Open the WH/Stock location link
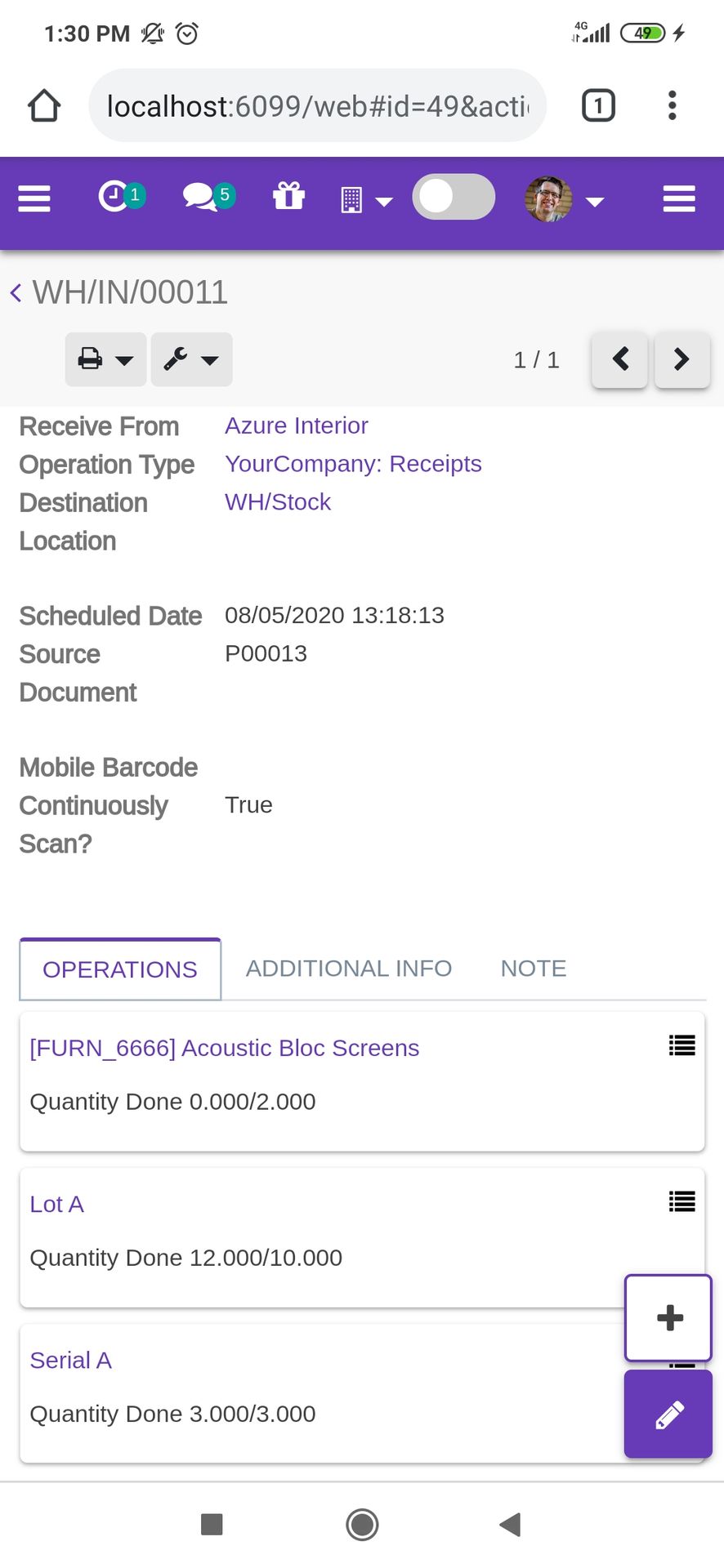This screenshot has height=1568, width=724. coord(278,502)
